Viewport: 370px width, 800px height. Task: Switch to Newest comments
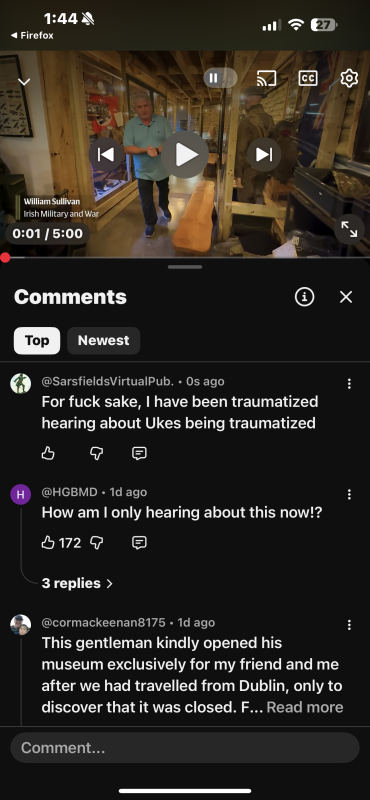(x=104, y=340)
